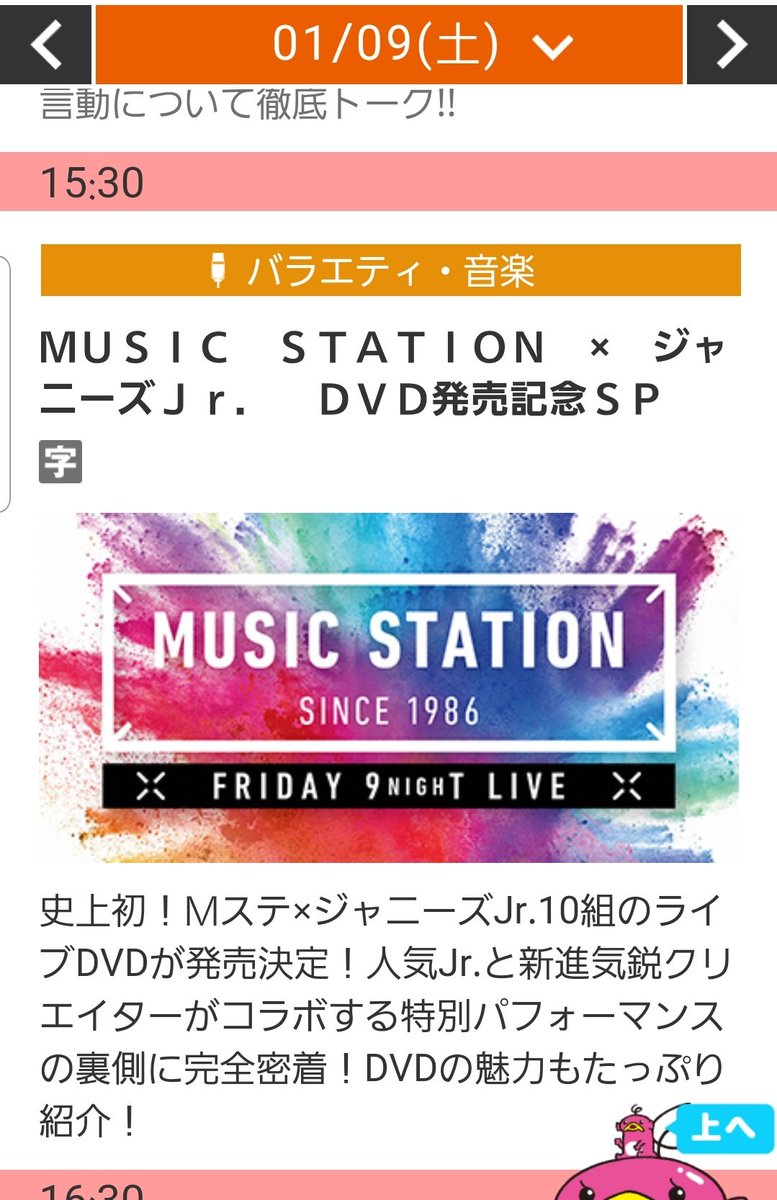777x1200 pixels.
Task: Open the MUSIC STATION program image
Action: pos(389,688)
